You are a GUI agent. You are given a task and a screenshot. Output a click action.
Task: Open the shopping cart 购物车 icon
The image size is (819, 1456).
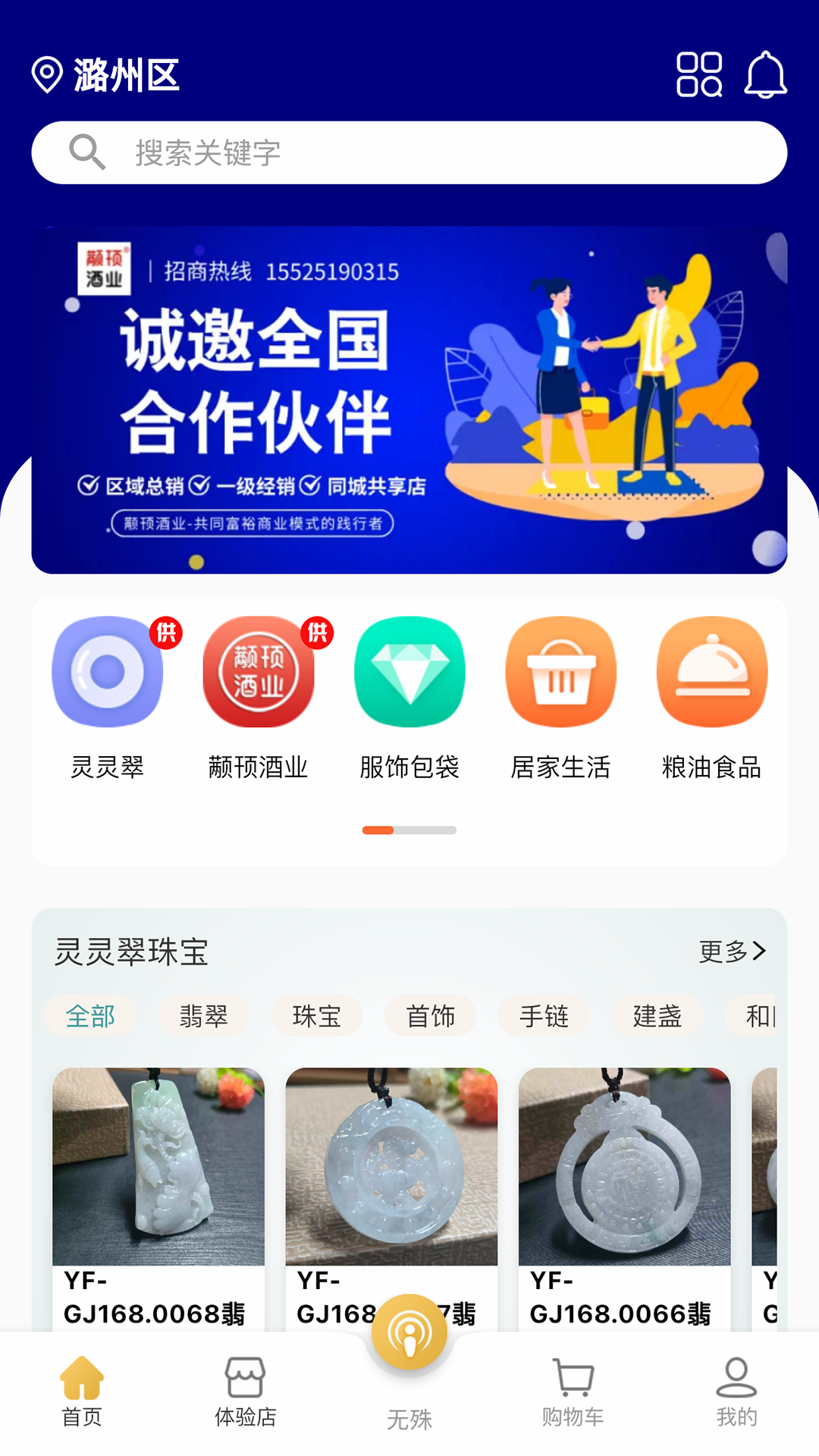point(571,1392)
